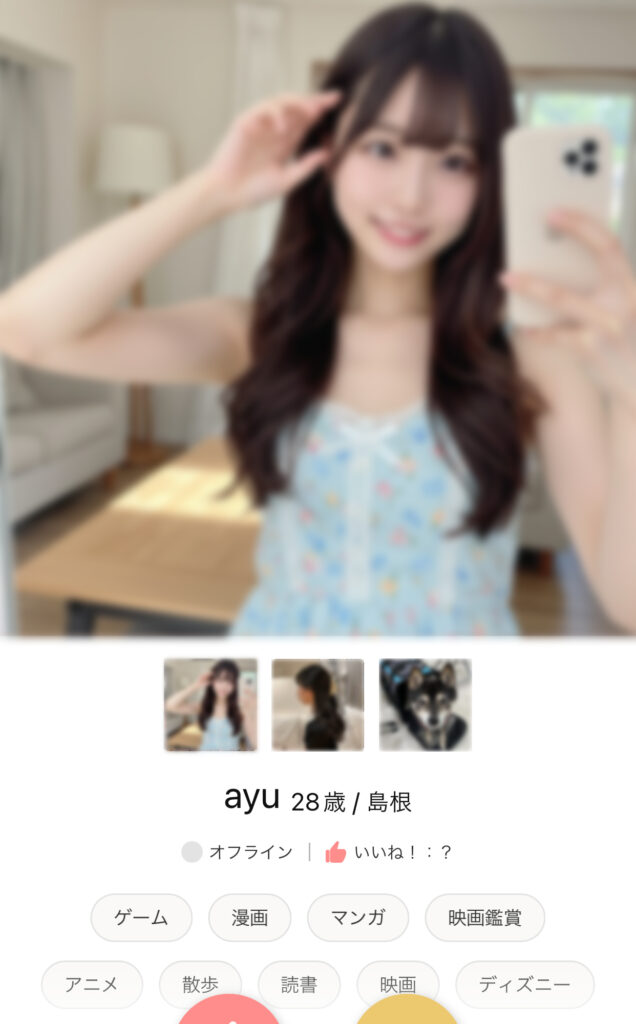The image size is (636, 1024).
Task: Select the 映画鑑賞 interest chip
Action: pos(485,917)
